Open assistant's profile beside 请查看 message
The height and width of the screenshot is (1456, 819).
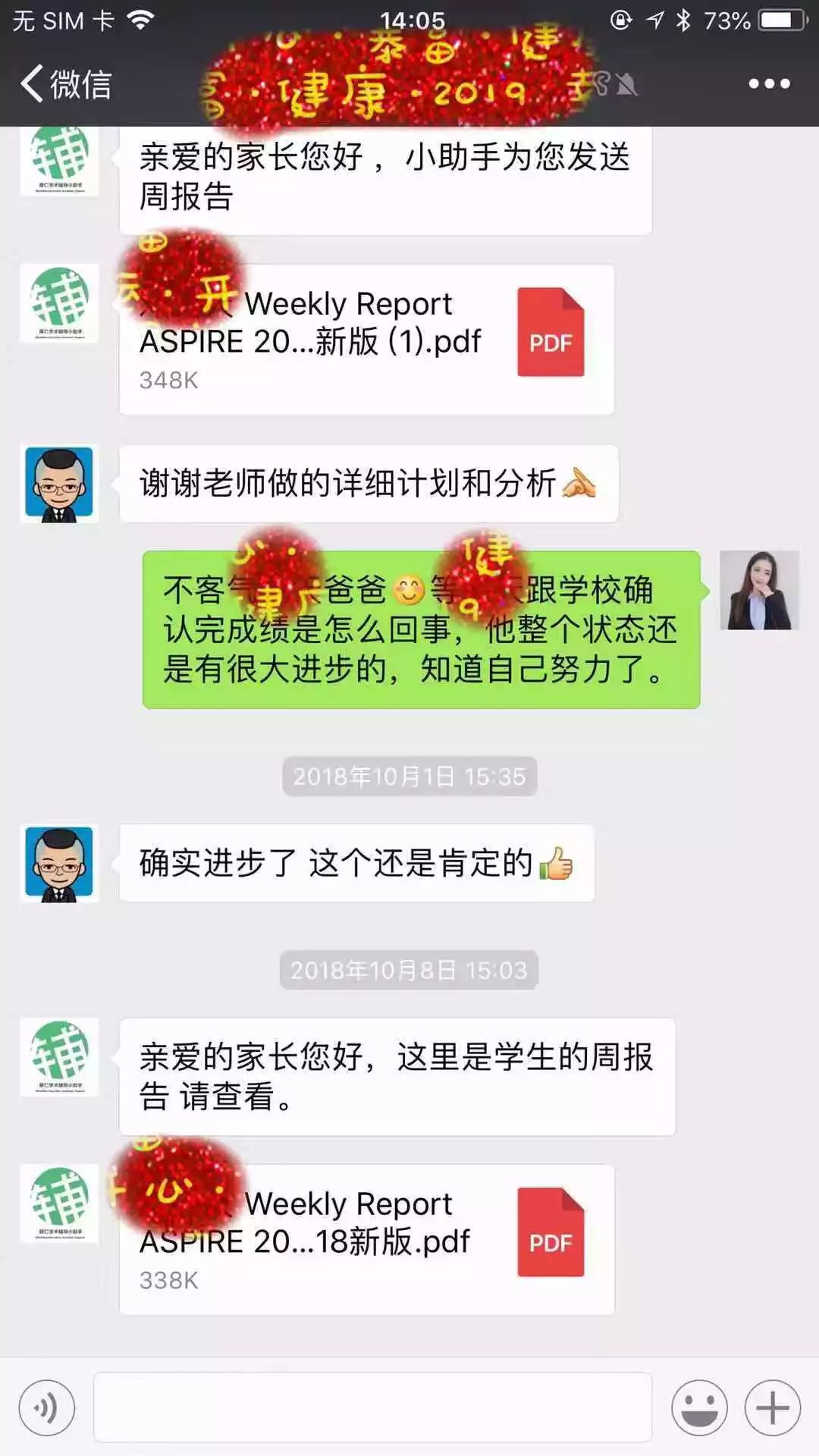tap(59, 1056)
